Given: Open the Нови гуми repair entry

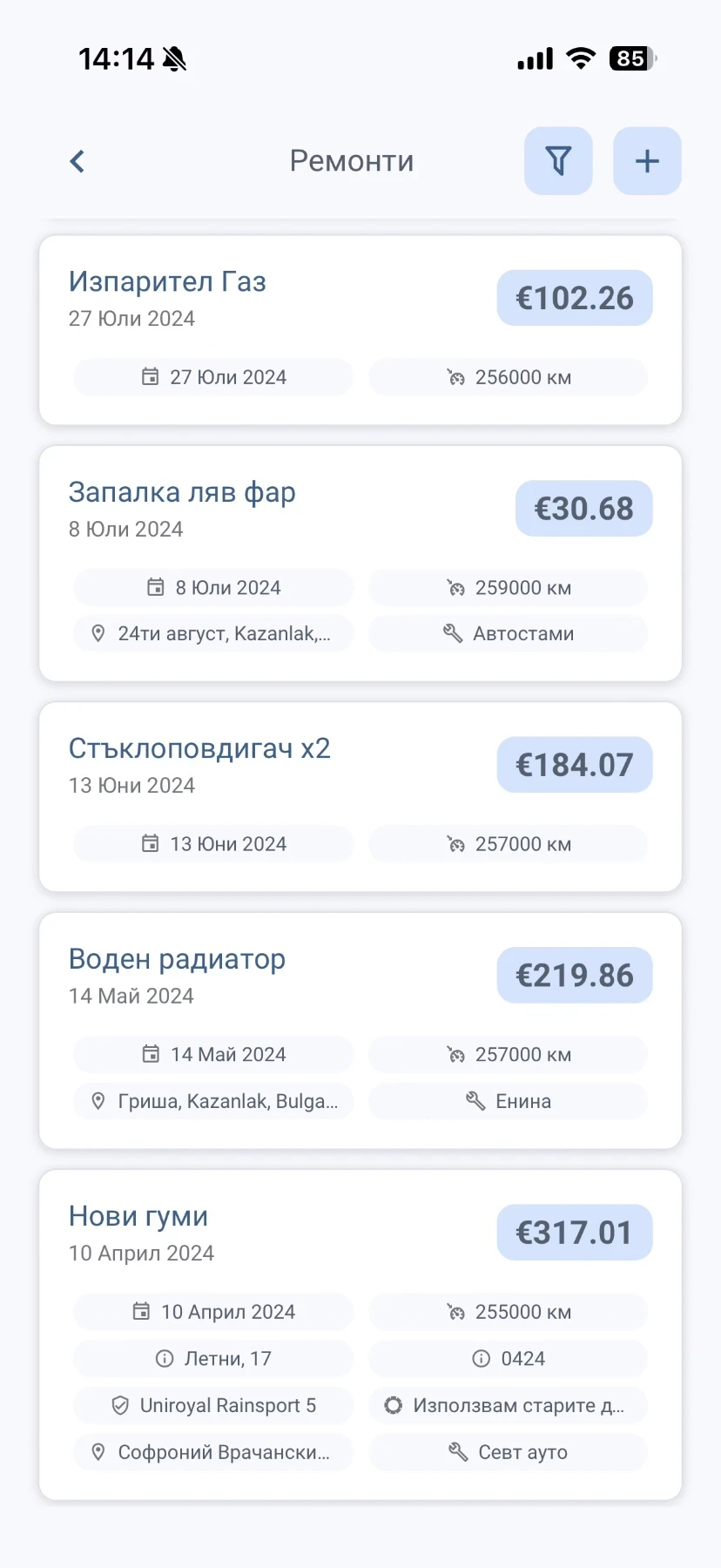Looking at the screenshot, I should coord(138,1216).
